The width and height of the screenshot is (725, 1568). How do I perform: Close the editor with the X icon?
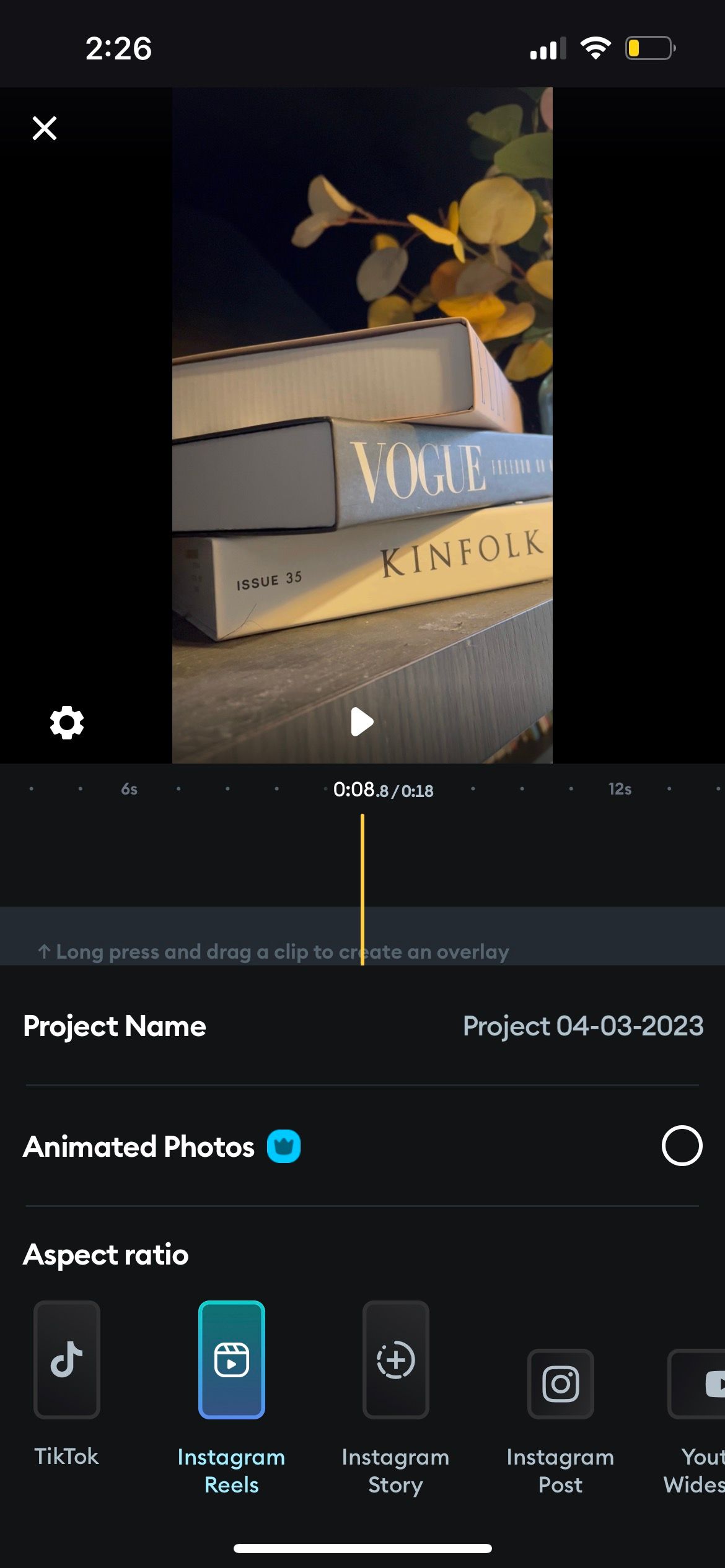point(45,128)
